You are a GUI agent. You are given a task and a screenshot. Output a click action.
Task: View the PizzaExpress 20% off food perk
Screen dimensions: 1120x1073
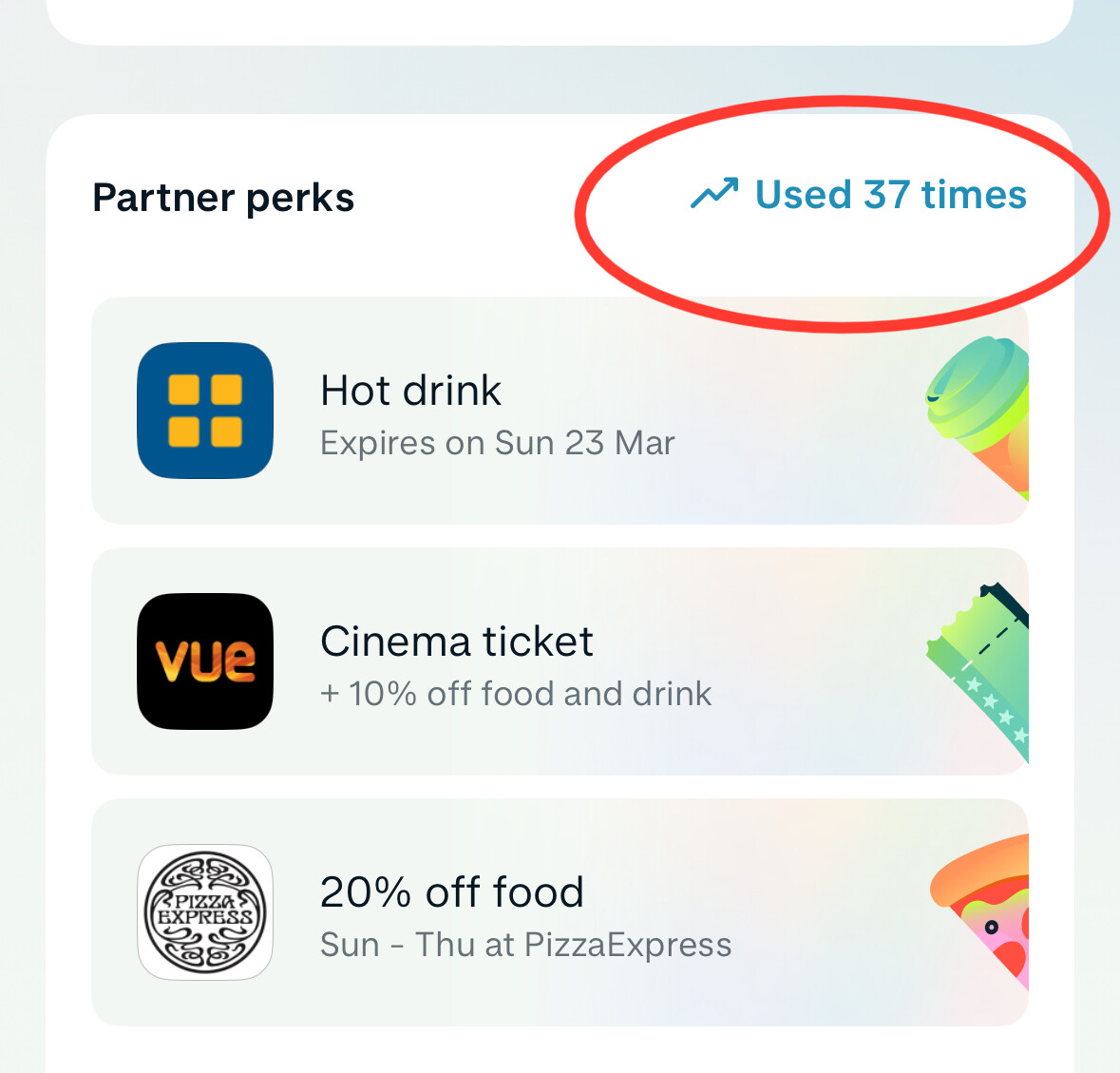[x=559, y=912]
